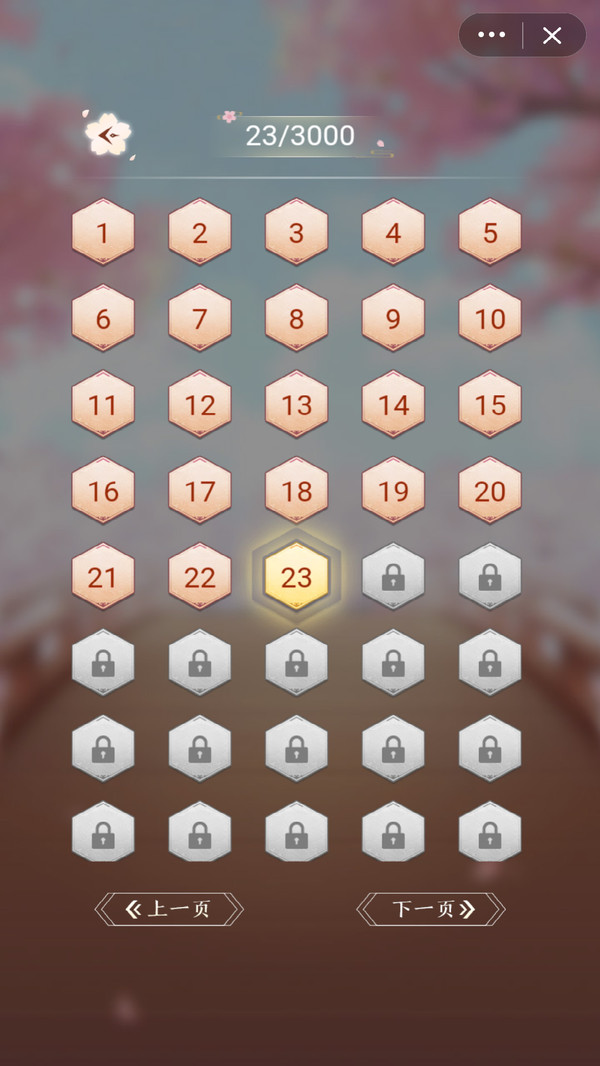600x1066 pixels.
Task: Open the mini program more options menu
Action: tap(492, 35)
